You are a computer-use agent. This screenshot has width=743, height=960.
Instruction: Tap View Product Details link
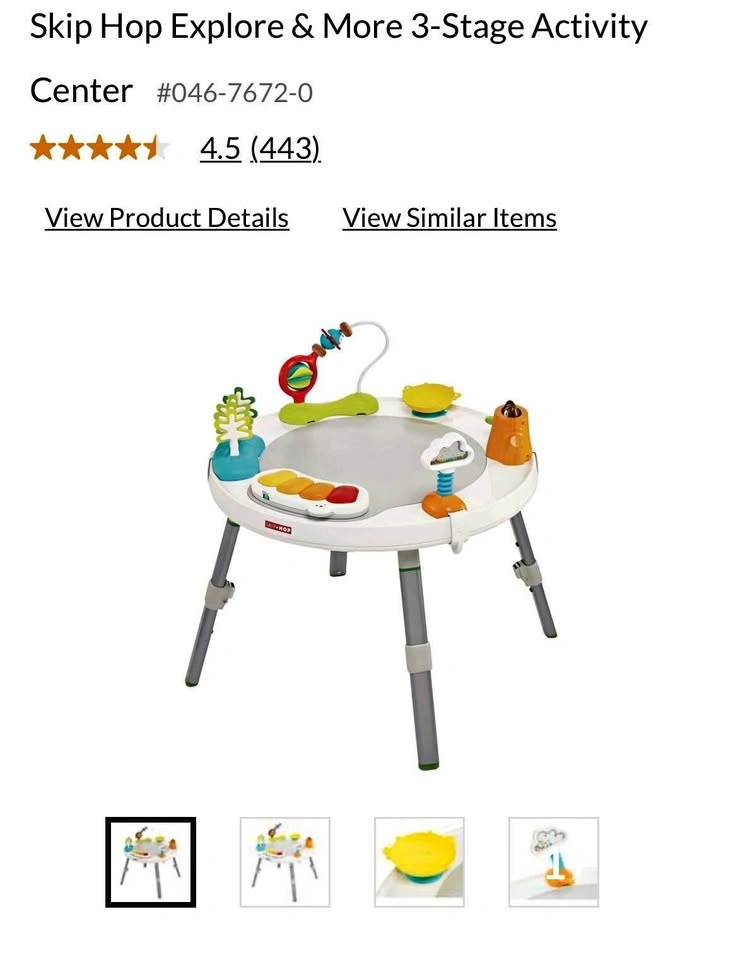point(167,218)
